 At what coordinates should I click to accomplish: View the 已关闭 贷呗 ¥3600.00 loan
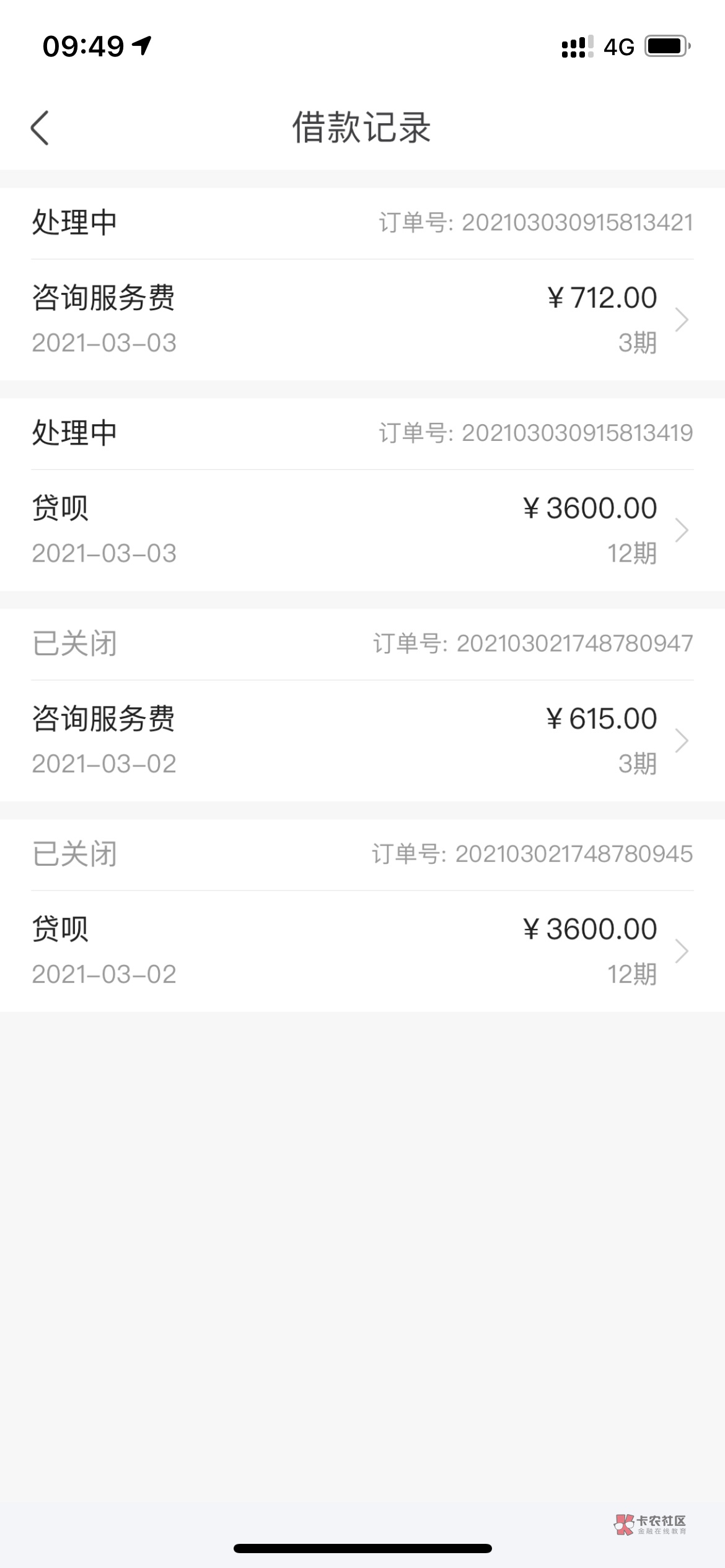(362, 951)
